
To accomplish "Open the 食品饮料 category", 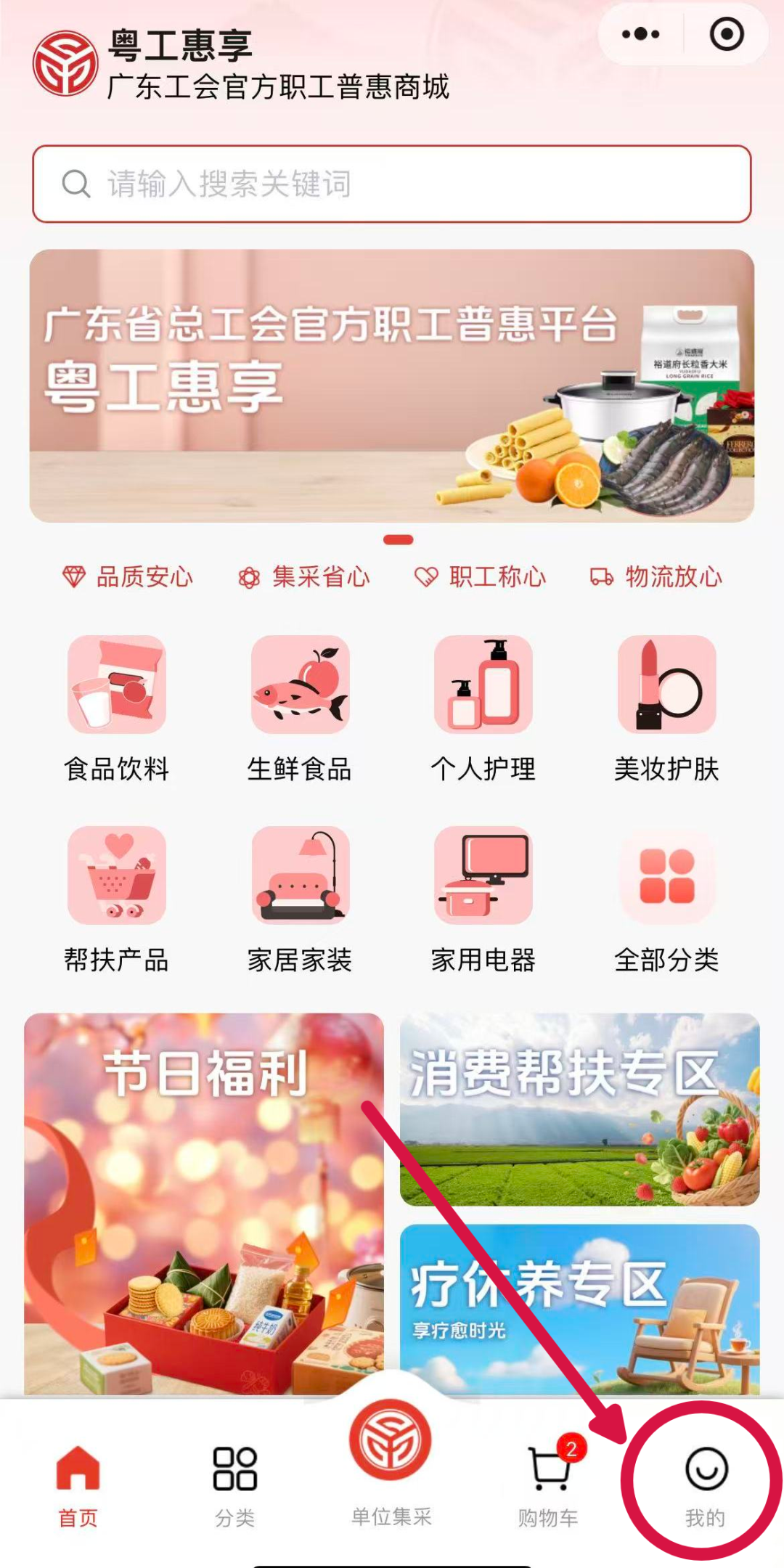I will (117, 708).
